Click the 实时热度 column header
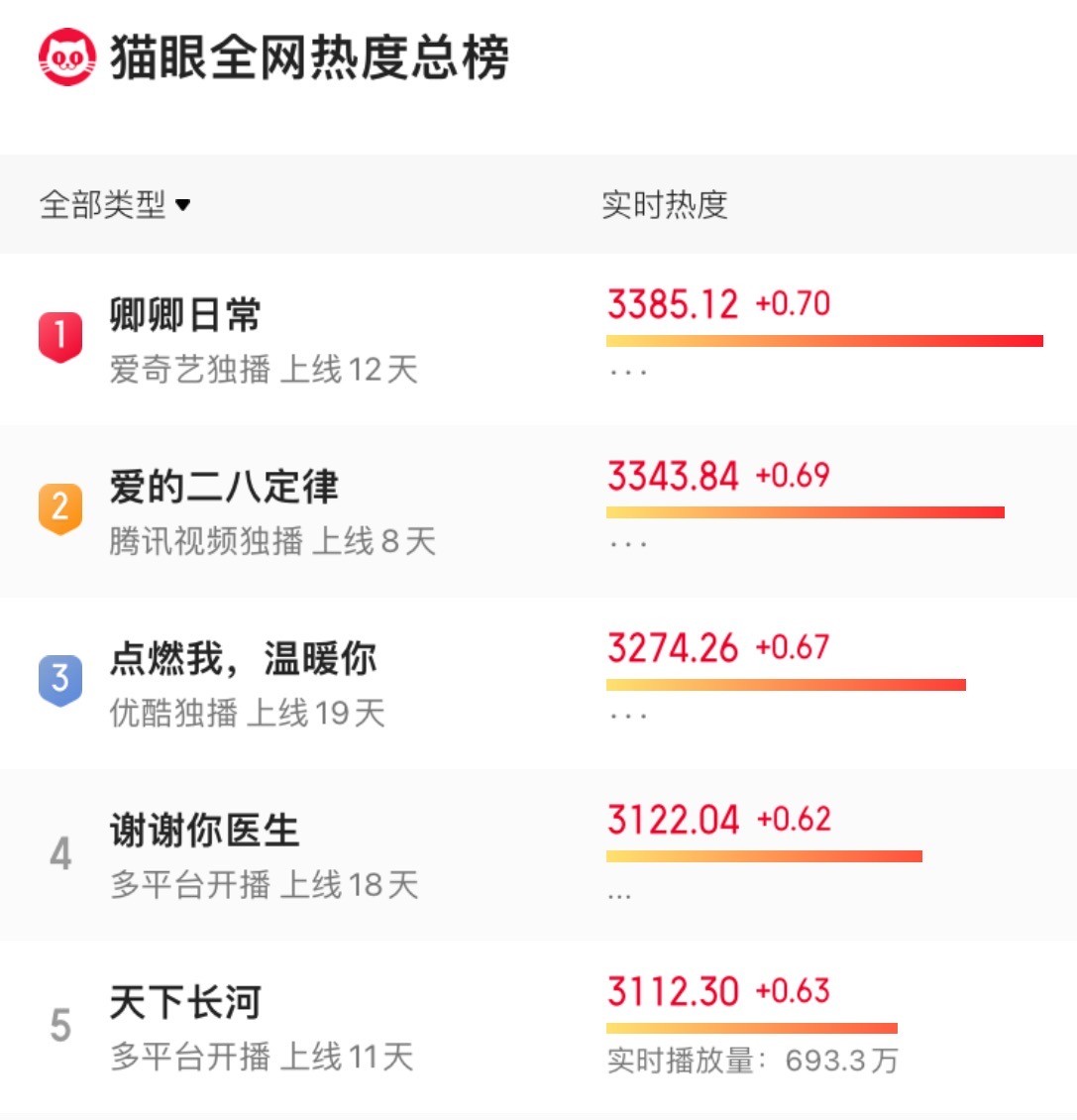 coord(662,204)
